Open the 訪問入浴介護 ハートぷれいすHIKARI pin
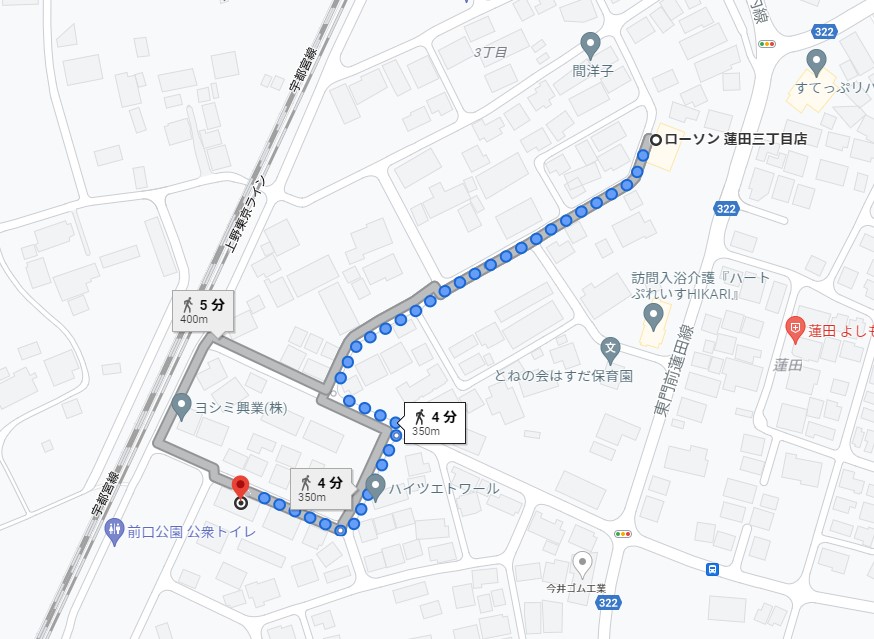The height and width of the screenshot is (639, 874). click(653, 318)
